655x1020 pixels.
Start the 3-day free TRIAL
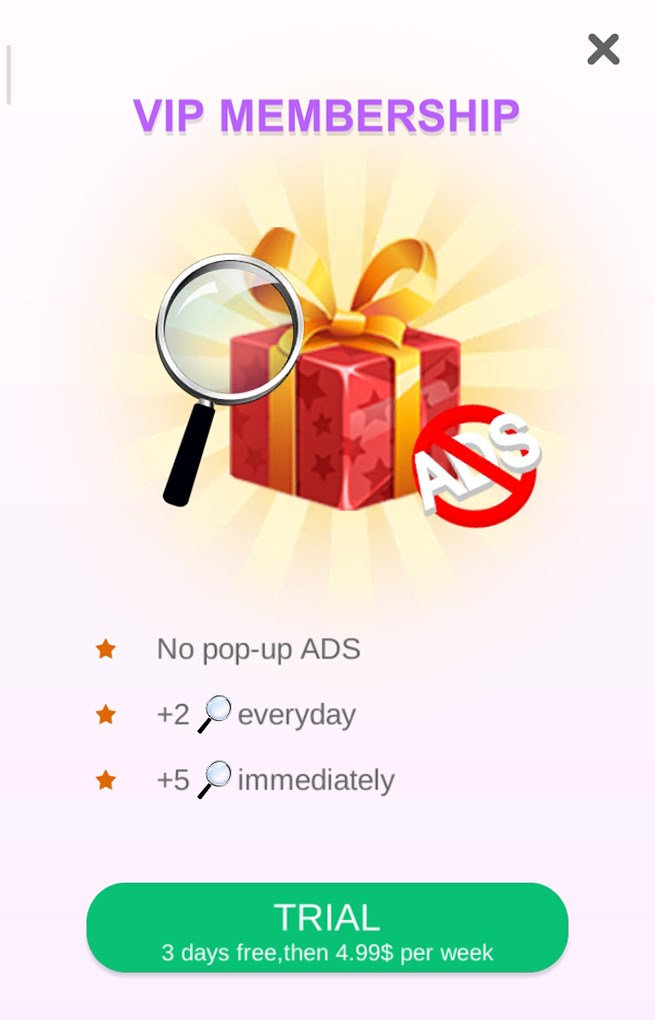tap(327, 928)
